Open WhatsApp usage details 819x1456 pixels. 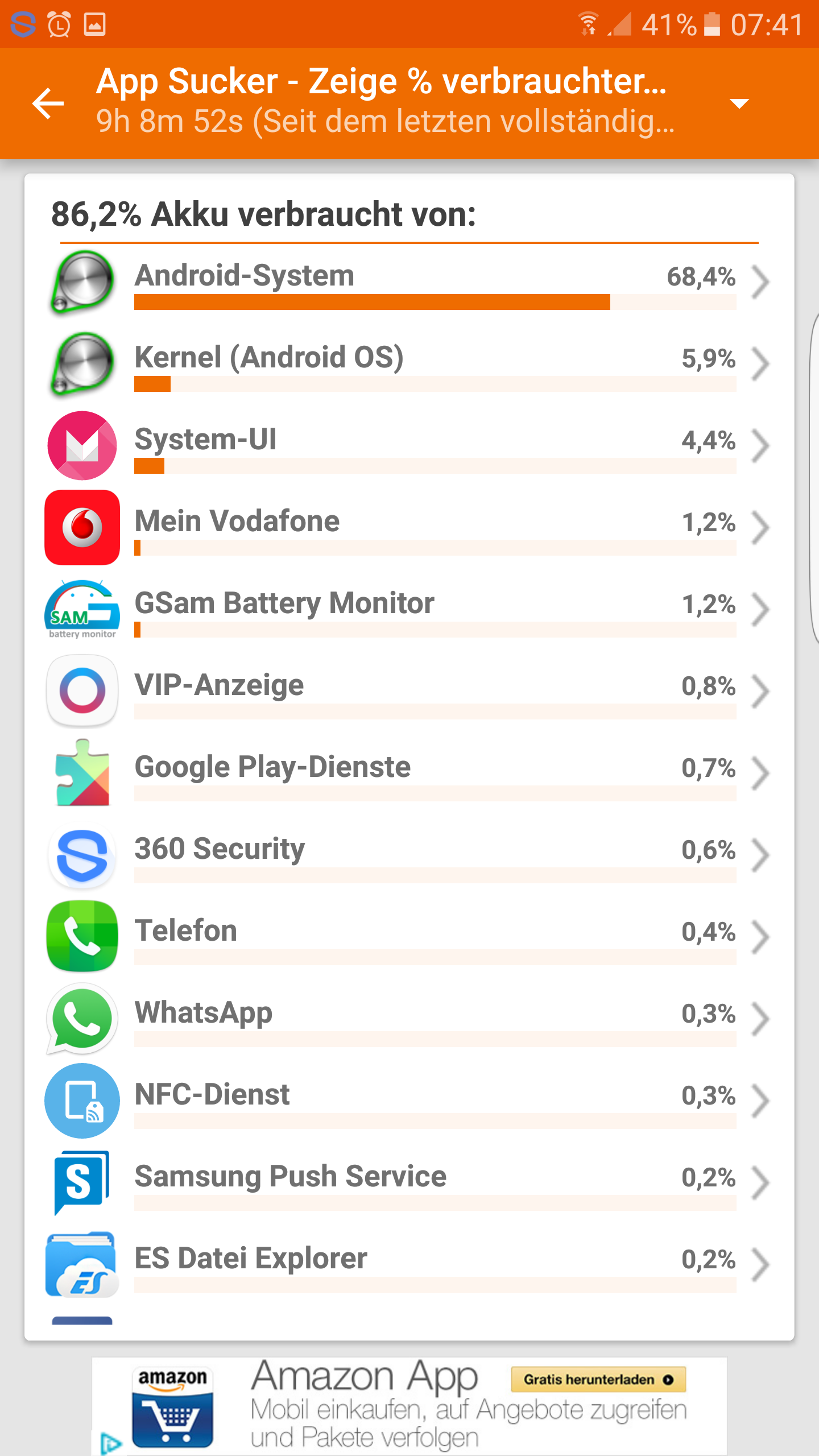[x=409, y=1020]
